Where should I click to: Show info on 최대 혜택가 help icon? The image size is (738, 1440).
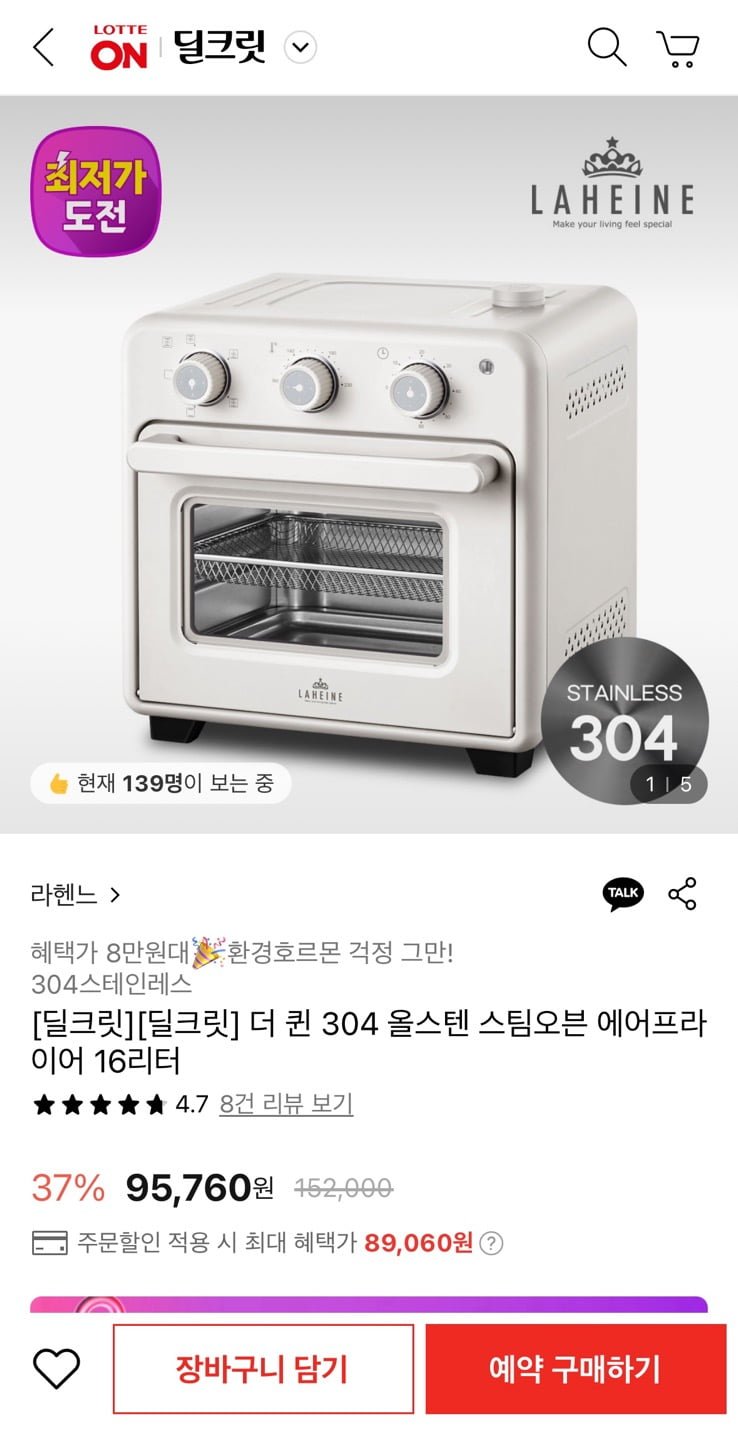click(491, 1243)
